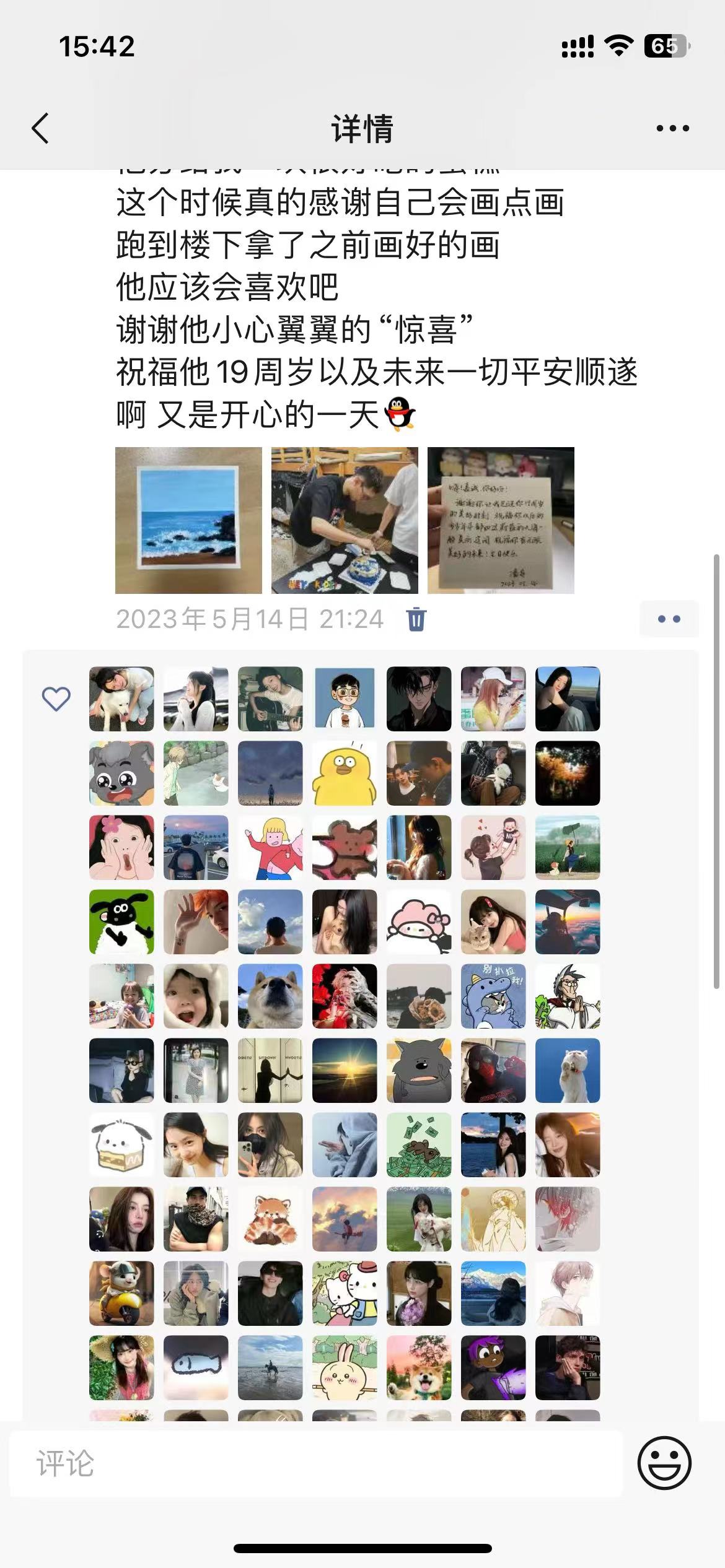Viewport: 725px width, 1568px height.
Task: Open the Shiba dog avatar's profile
Action: (270, 996)
